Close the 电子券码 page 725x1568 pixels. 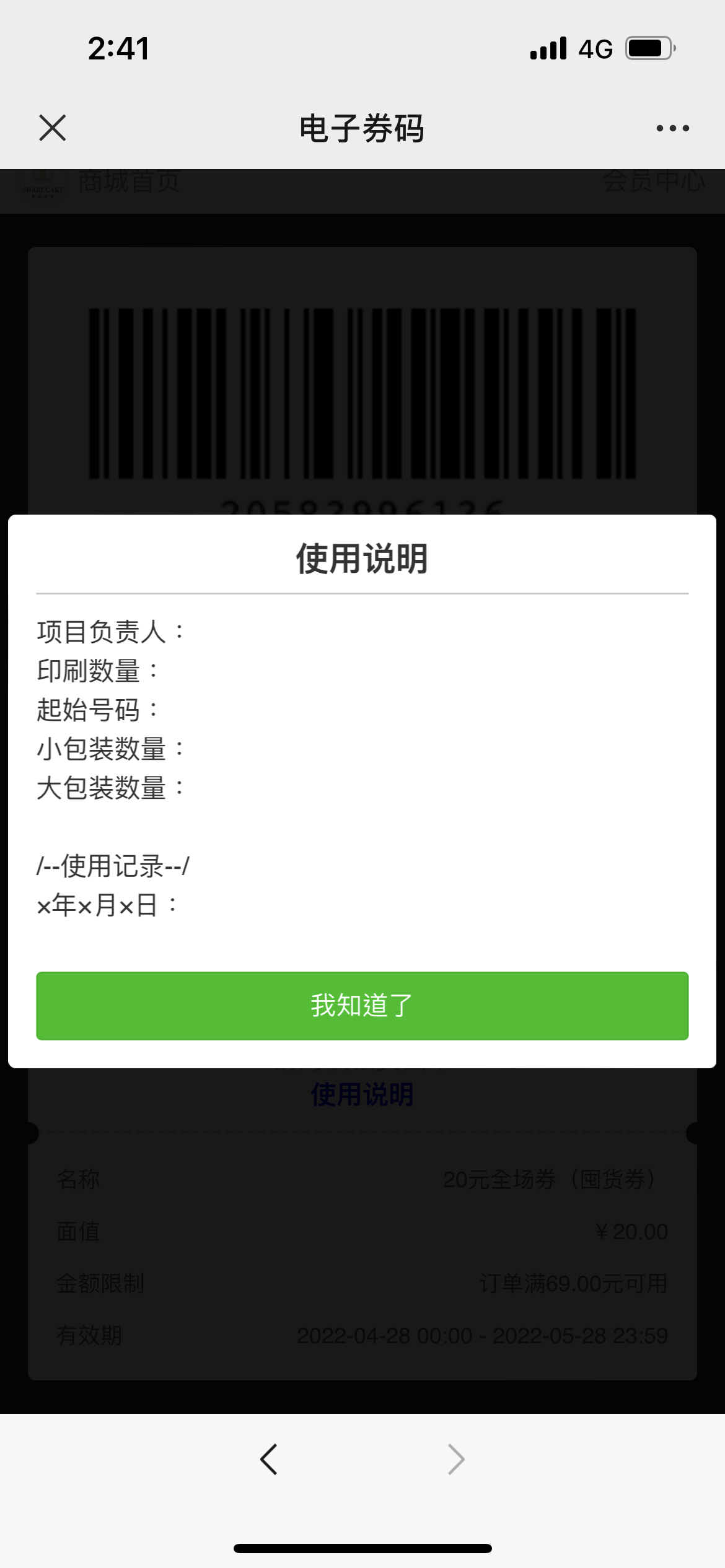pos(52,128)
